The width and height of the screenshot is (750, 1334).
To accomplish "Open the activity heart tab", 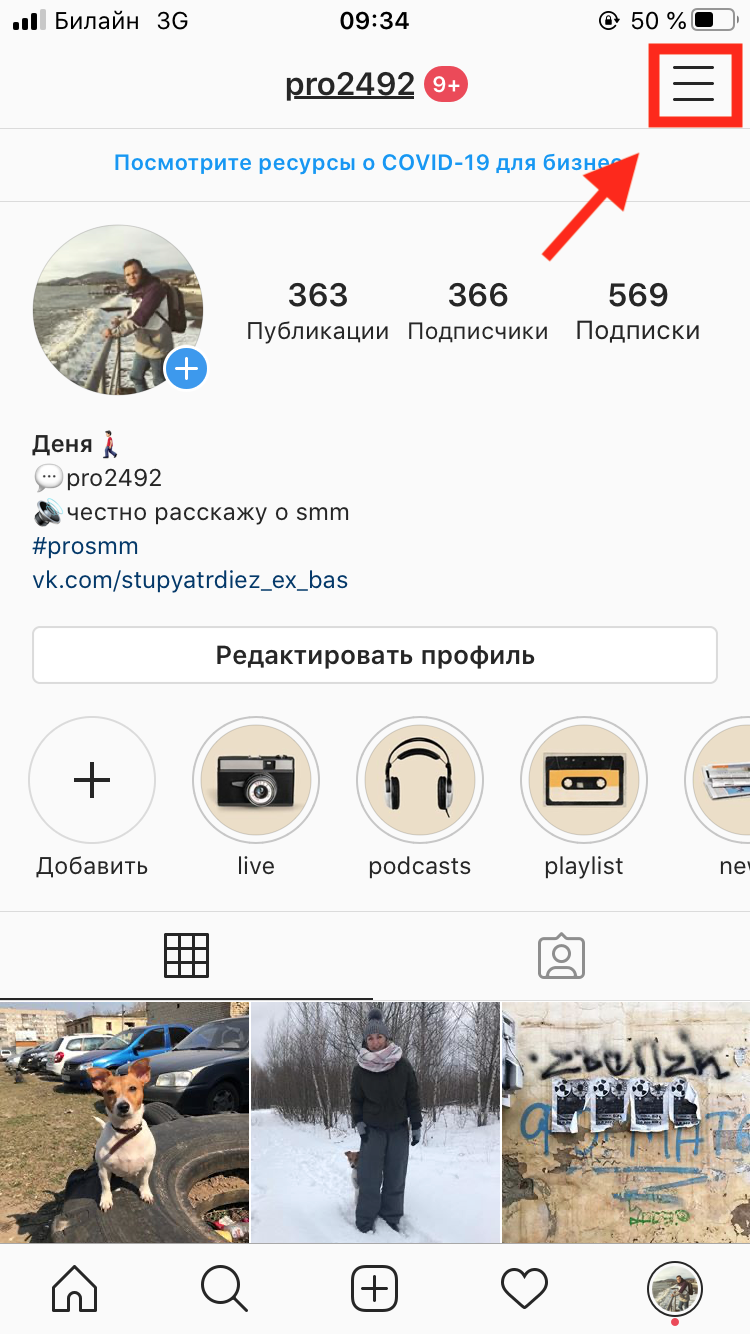I will pyautogui.click(x=525, y=1288).
